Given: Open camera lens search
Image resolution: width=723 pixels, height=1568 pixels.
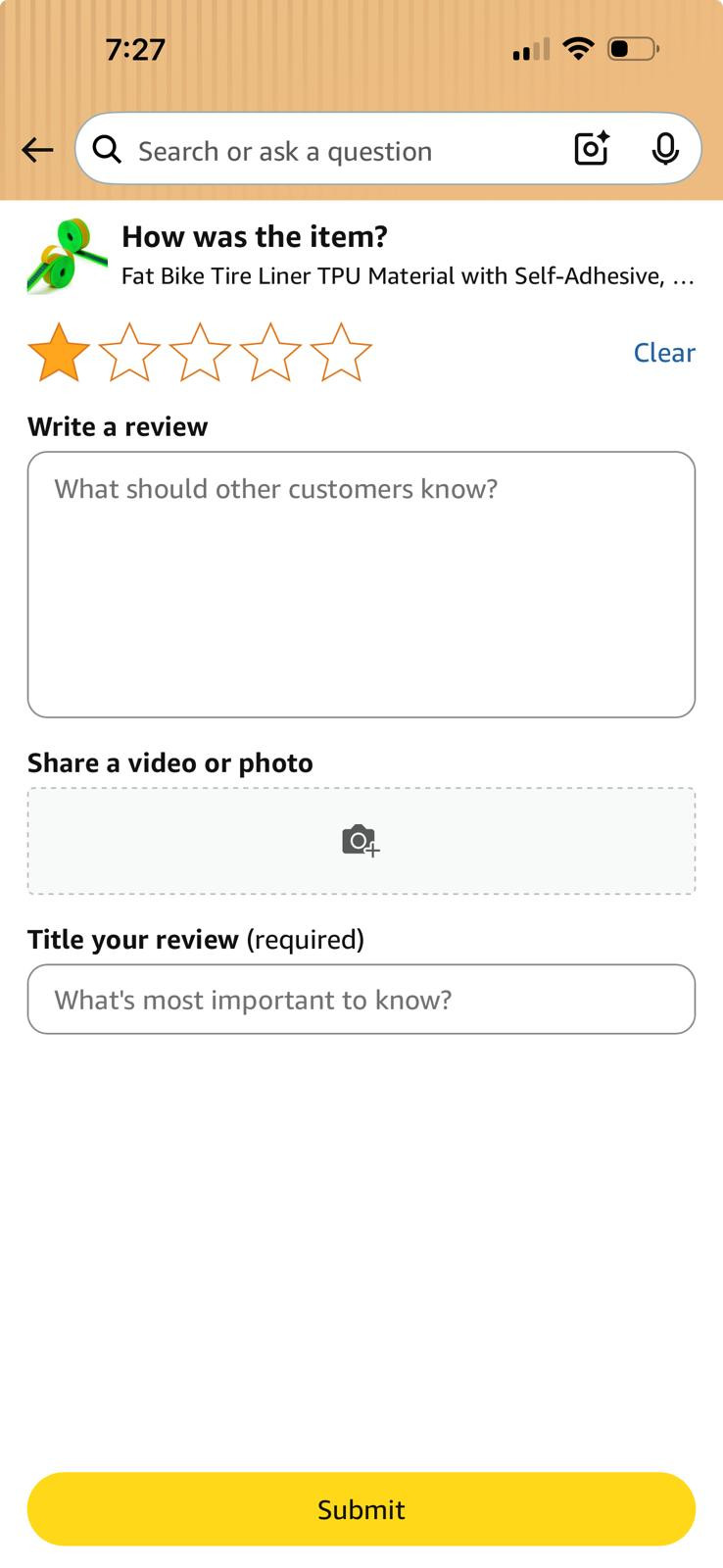Looking at the screenshot, I should click(592, 149).
